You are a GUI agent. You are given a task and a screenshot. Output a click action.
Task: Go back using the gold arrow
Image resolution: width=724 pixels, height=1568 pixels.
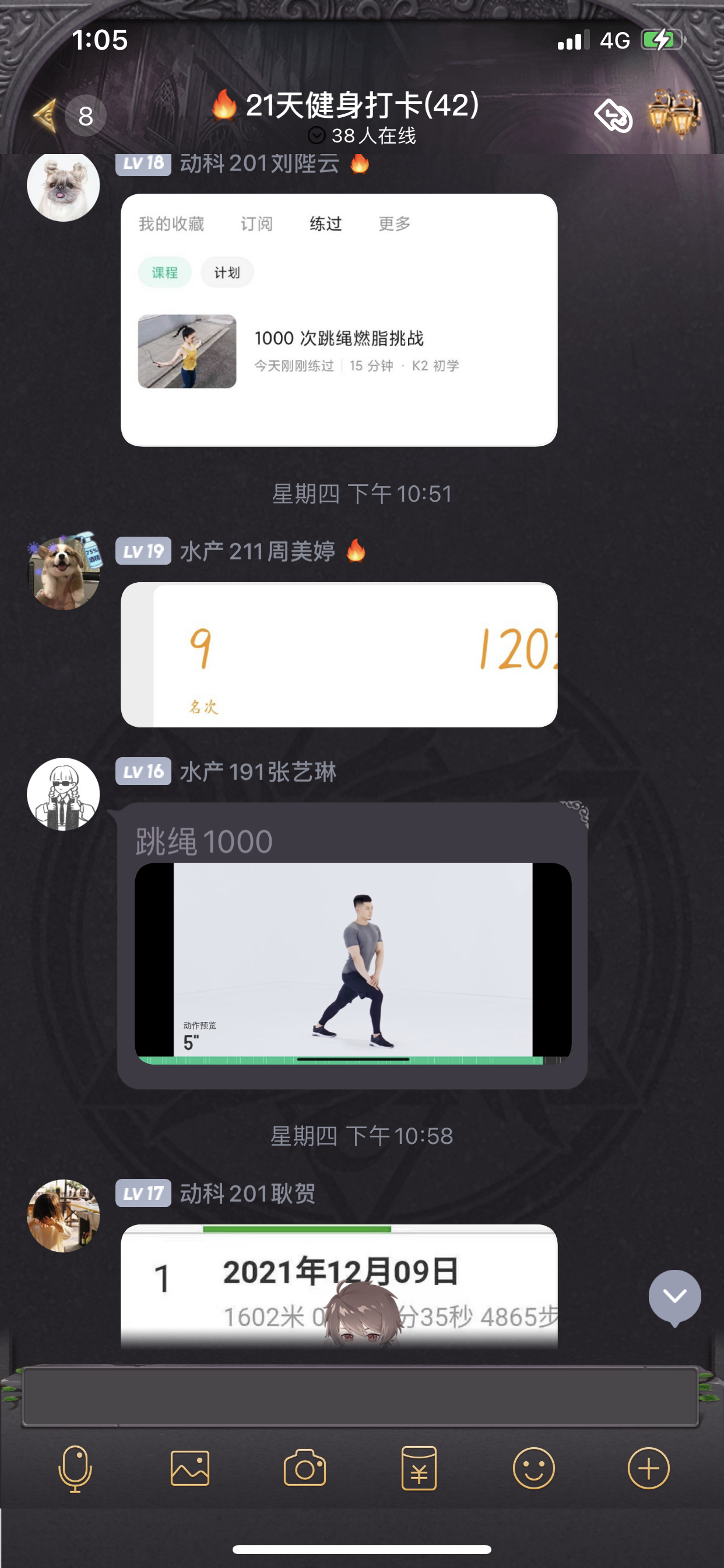pyautogui.click(x=46, y=116)
